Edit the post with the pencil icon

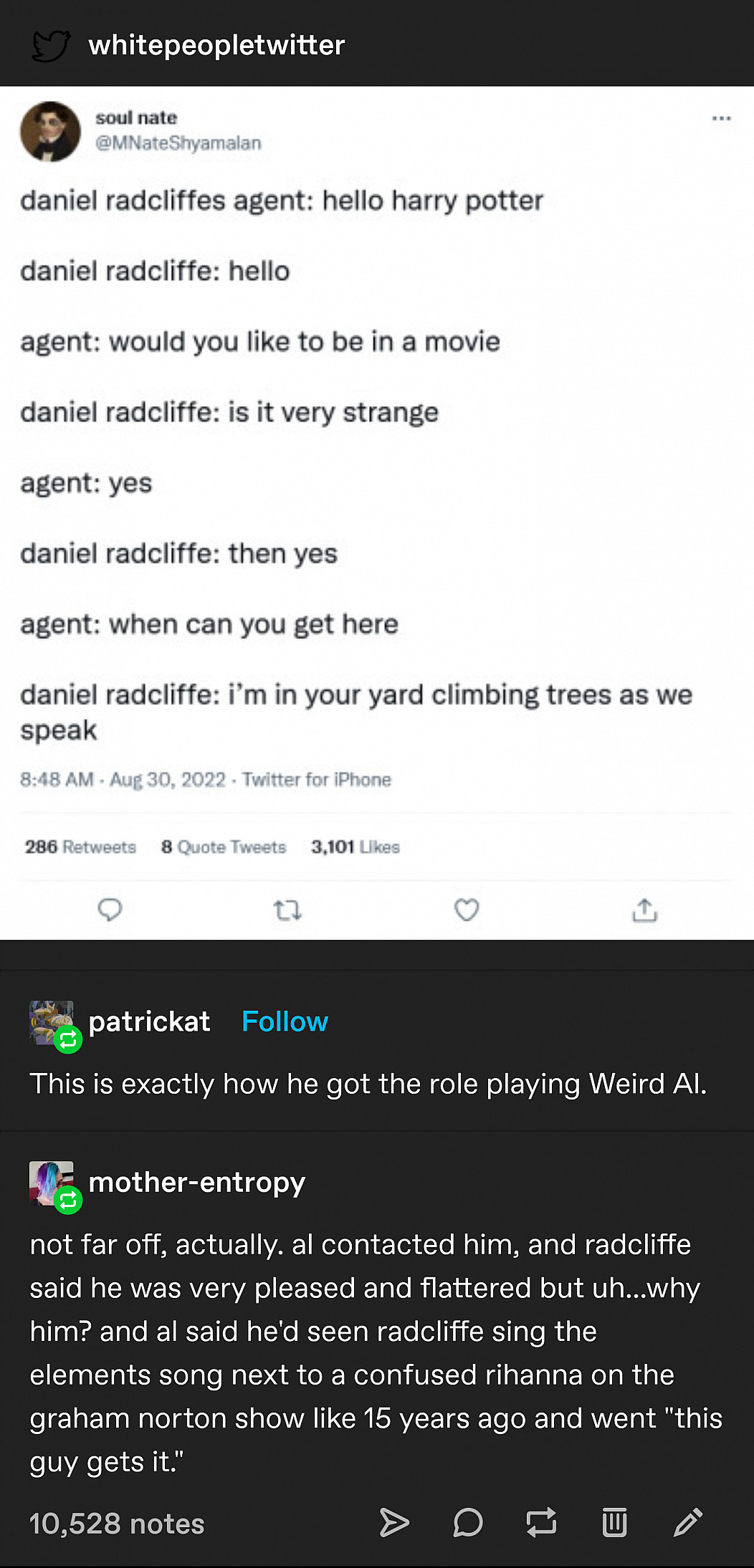click(688, 1523)
